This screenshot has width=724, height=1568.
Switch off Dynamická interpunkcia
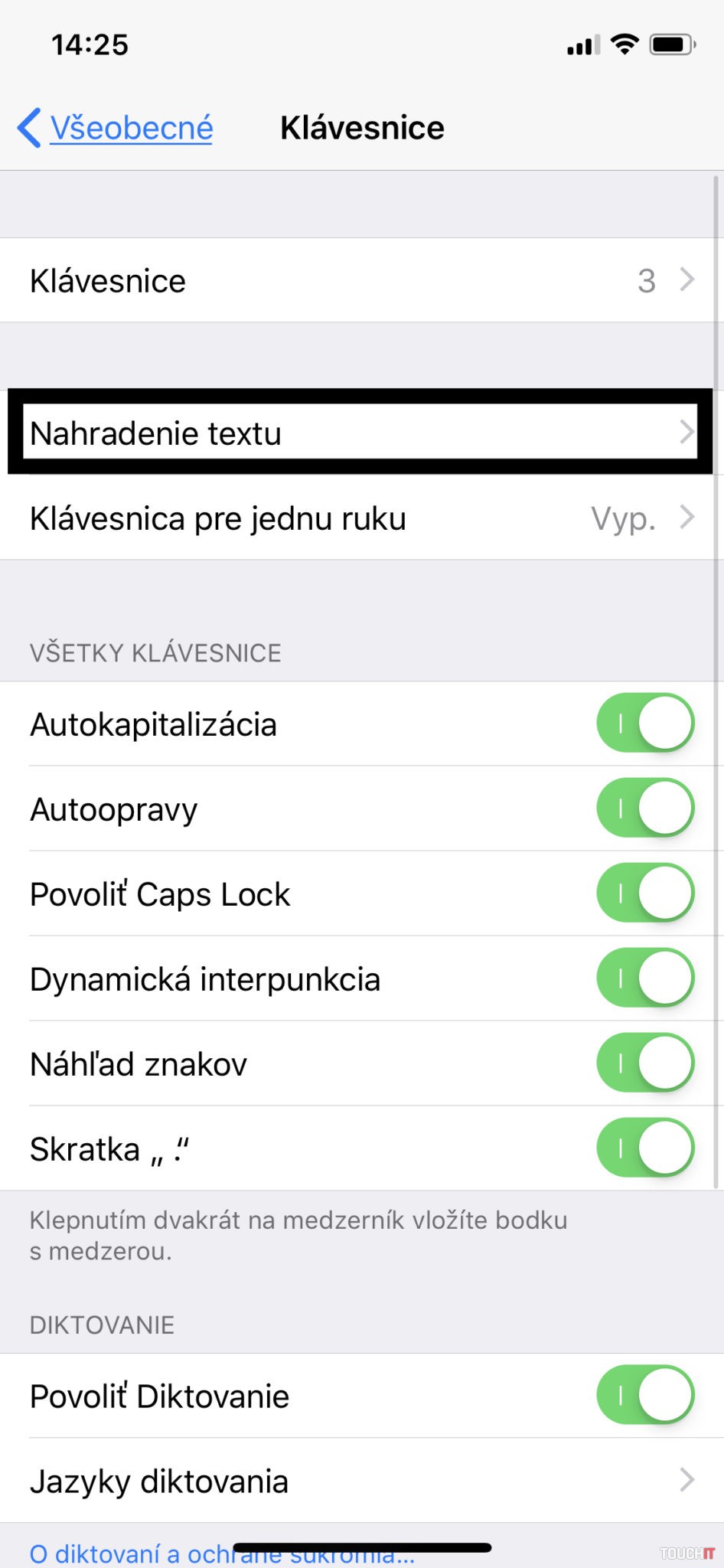click(644, 978)
